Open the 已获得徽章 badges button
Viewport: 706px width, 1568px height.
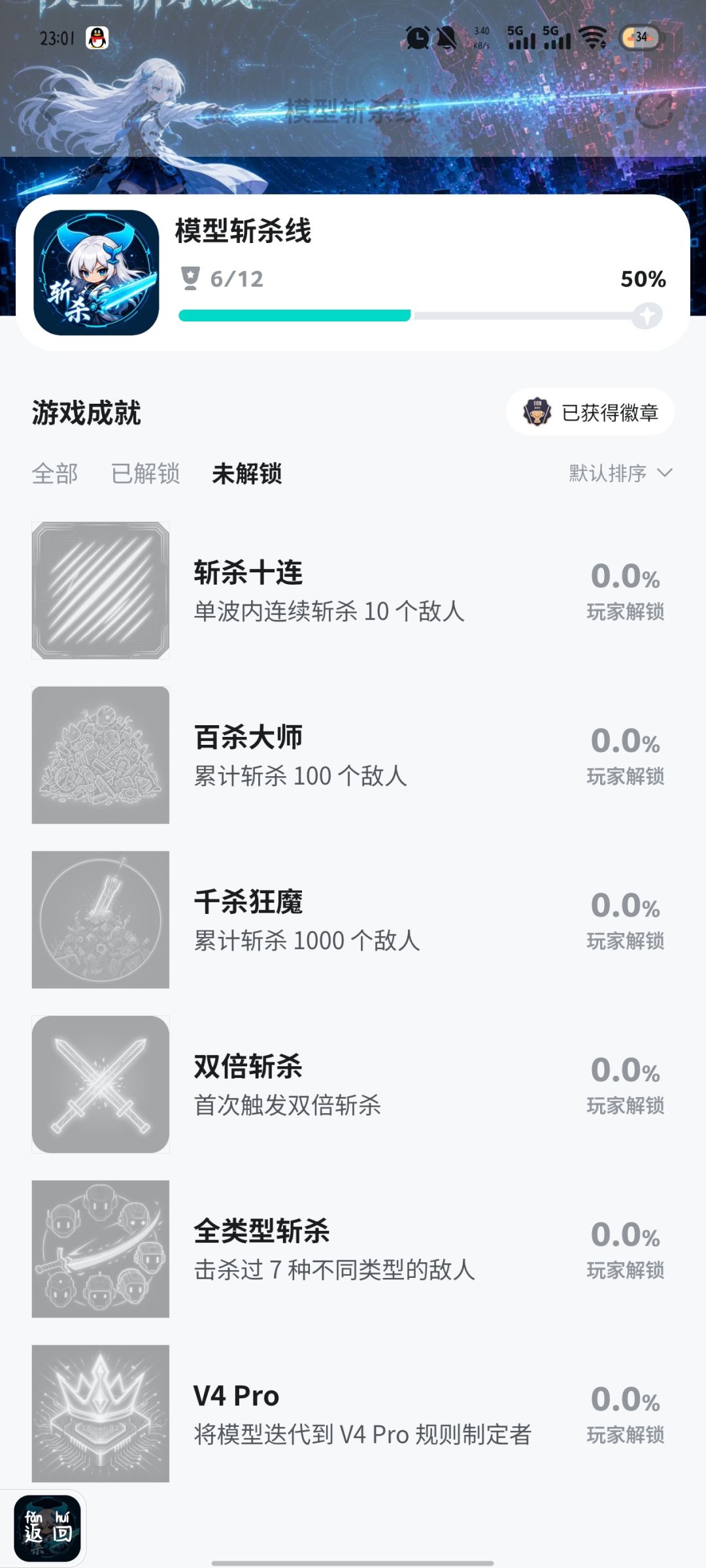coord(590,412)
